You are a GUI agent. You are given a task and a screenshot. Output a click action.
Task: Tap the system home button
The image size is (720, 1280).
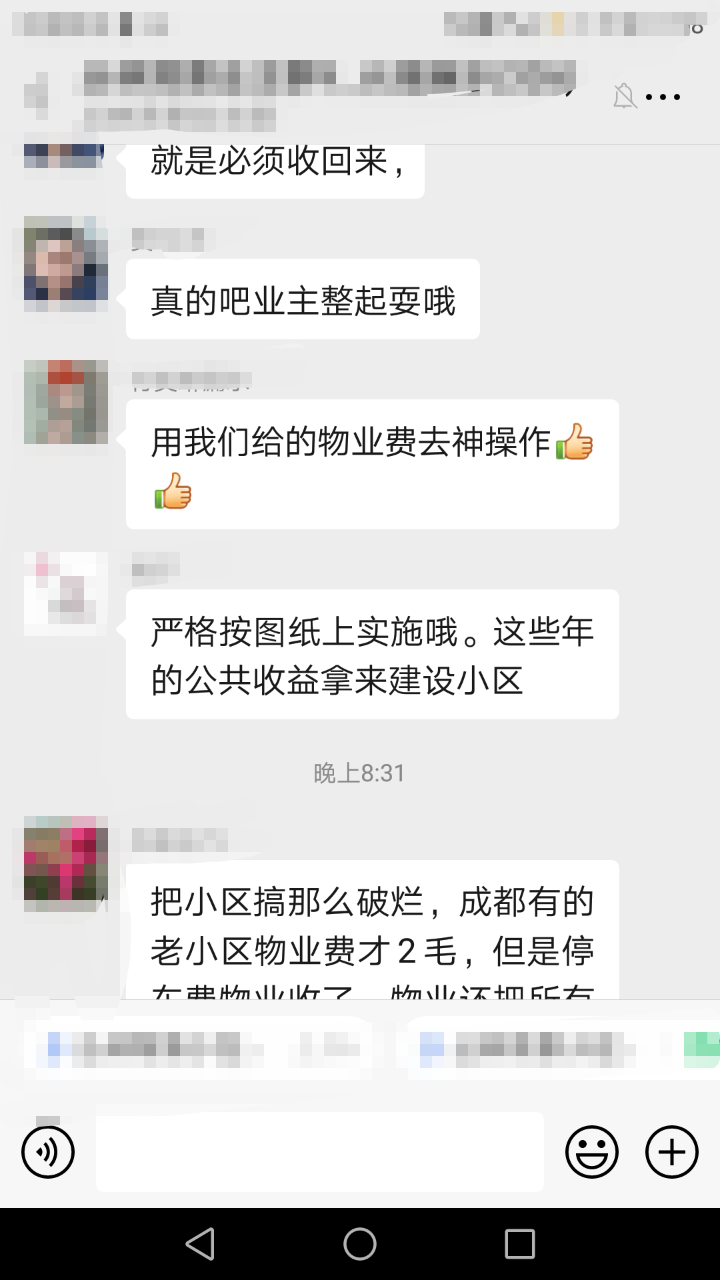[x=360, y=1244]
